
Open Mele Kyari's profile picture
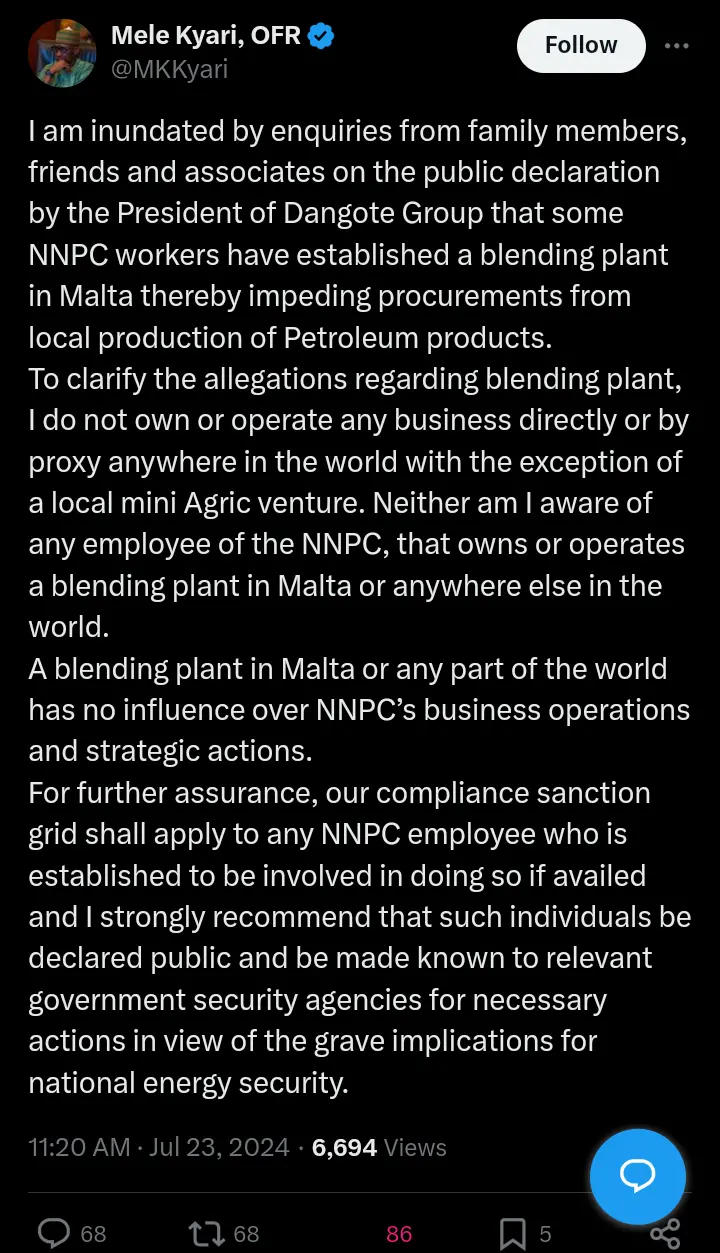coord(62,54)
